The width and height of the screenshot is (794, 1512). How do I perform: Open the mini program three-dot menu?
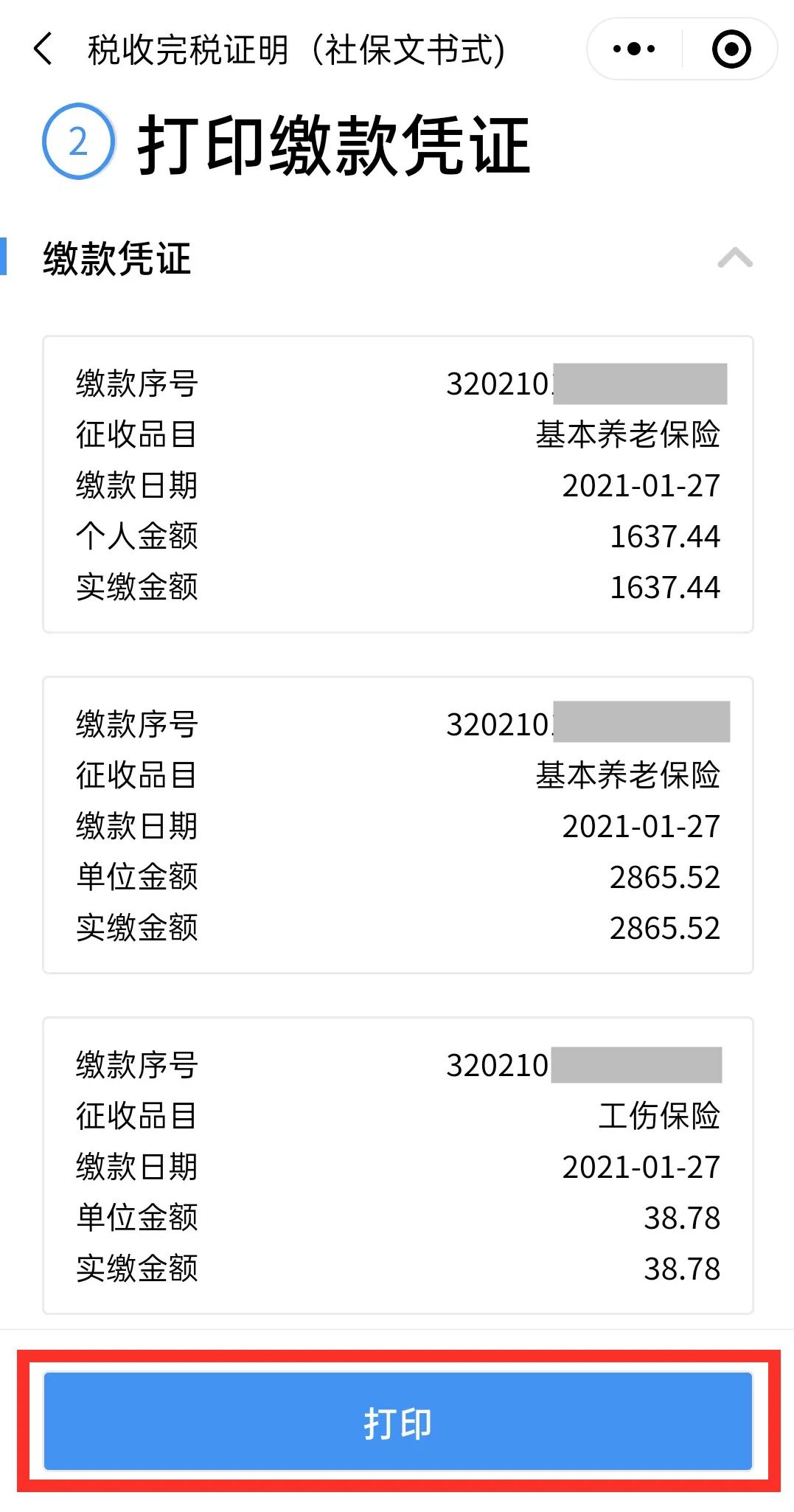tap(634, 49)
